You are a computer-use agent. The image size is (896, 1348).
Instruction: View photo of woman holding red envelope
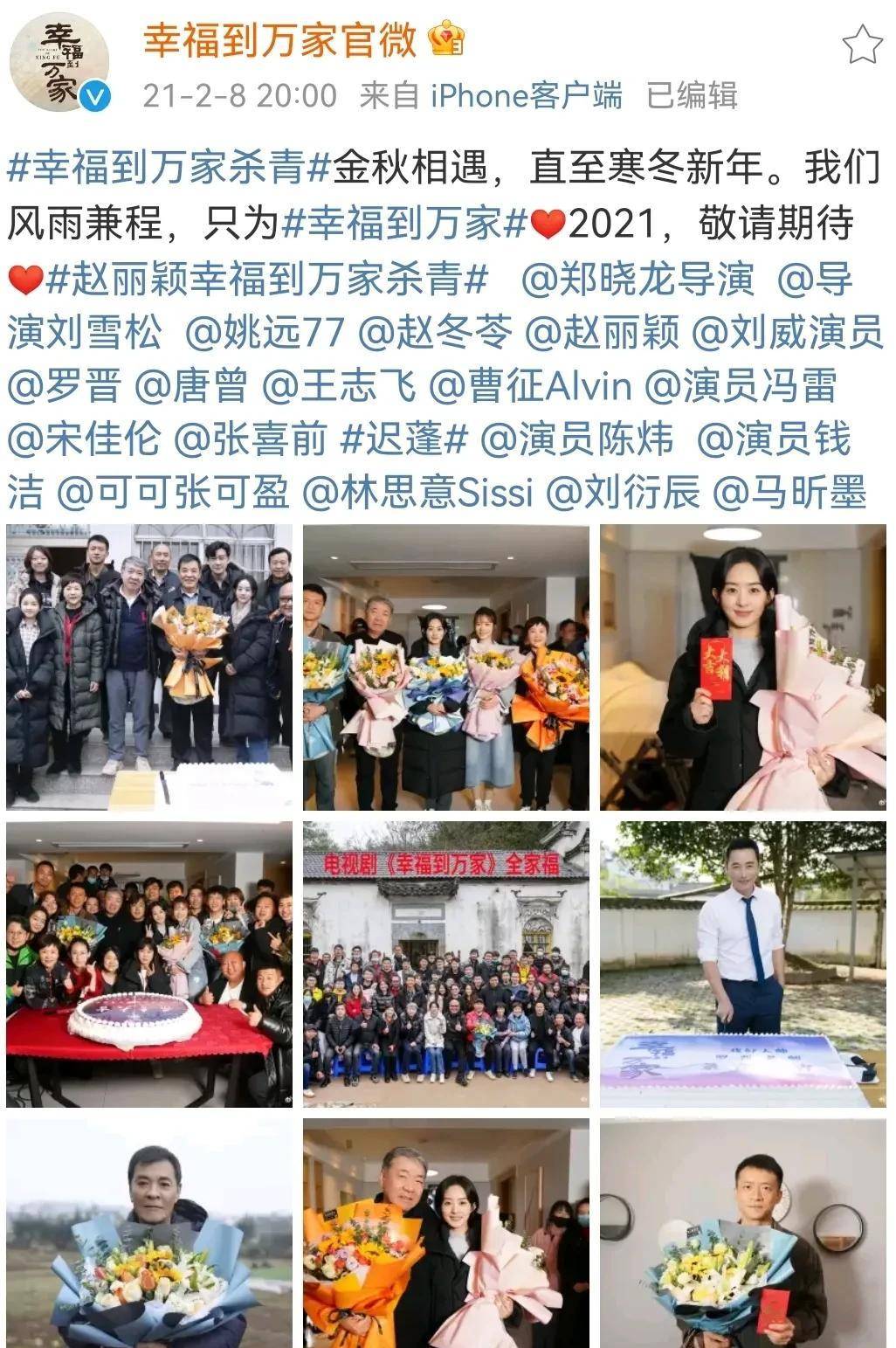[743, 667]
